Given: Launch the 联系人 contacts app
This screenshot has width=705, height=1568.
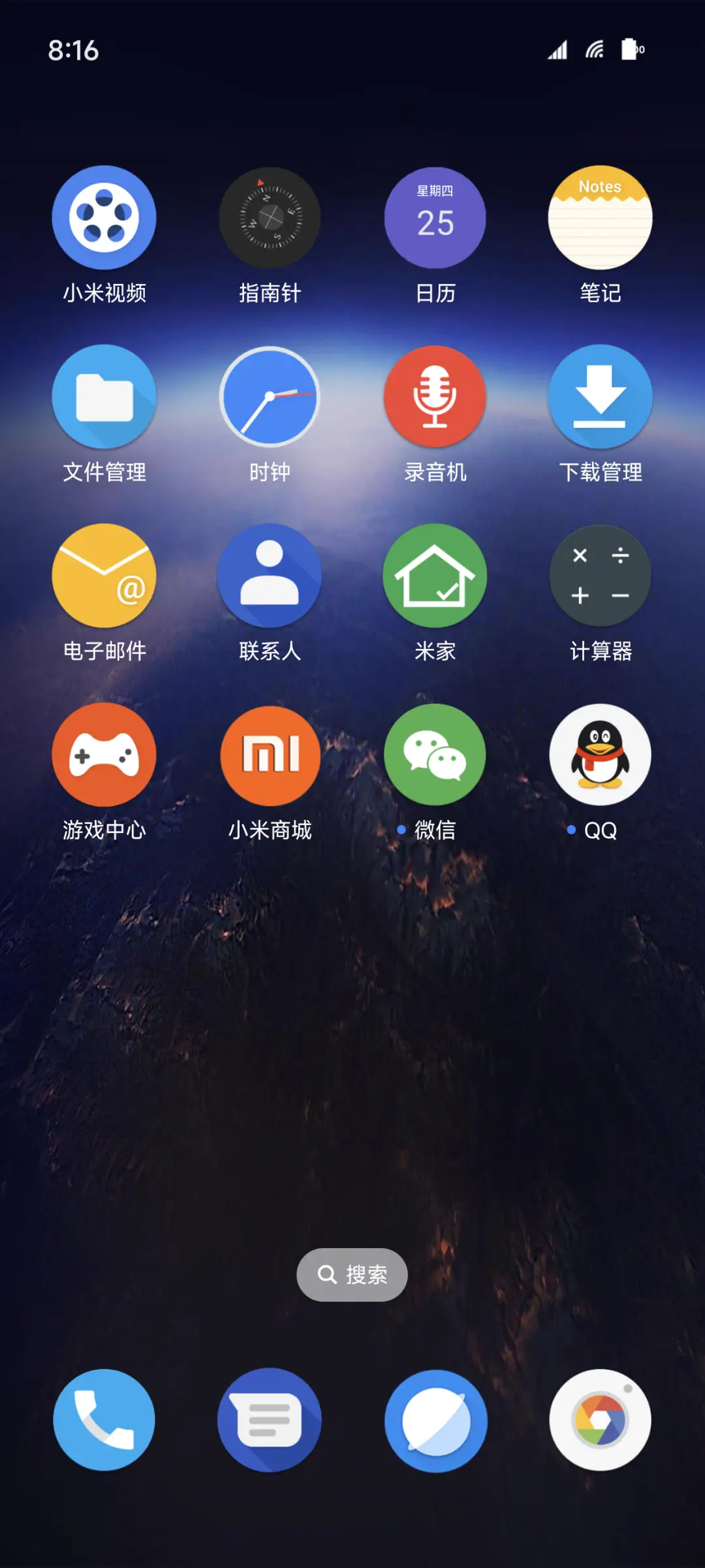Looking at the screenshot, I should pyautogui.click(x=270, y=574).
